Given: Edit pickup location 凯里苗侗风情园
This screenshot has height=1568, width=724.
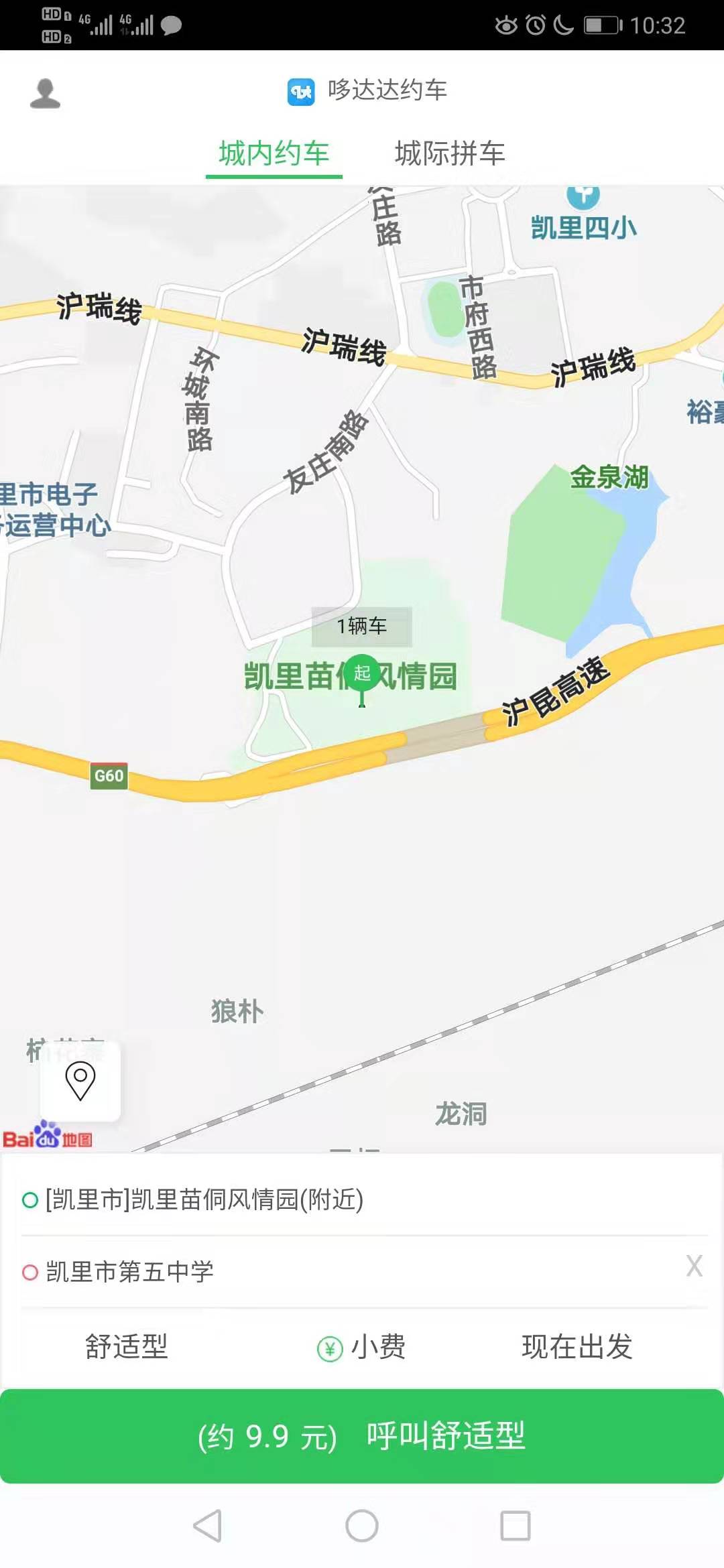Looking at the screenshot, I should [x=204, y=1199].
